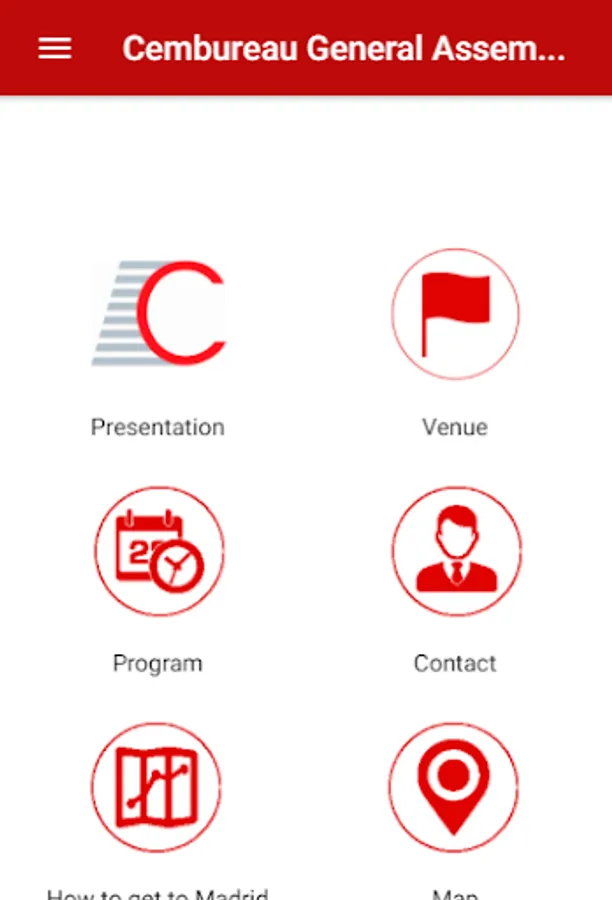The width and height of the screenshot is (612, 900).
Task: Open the Presentation section
Action: pos(158,314)
